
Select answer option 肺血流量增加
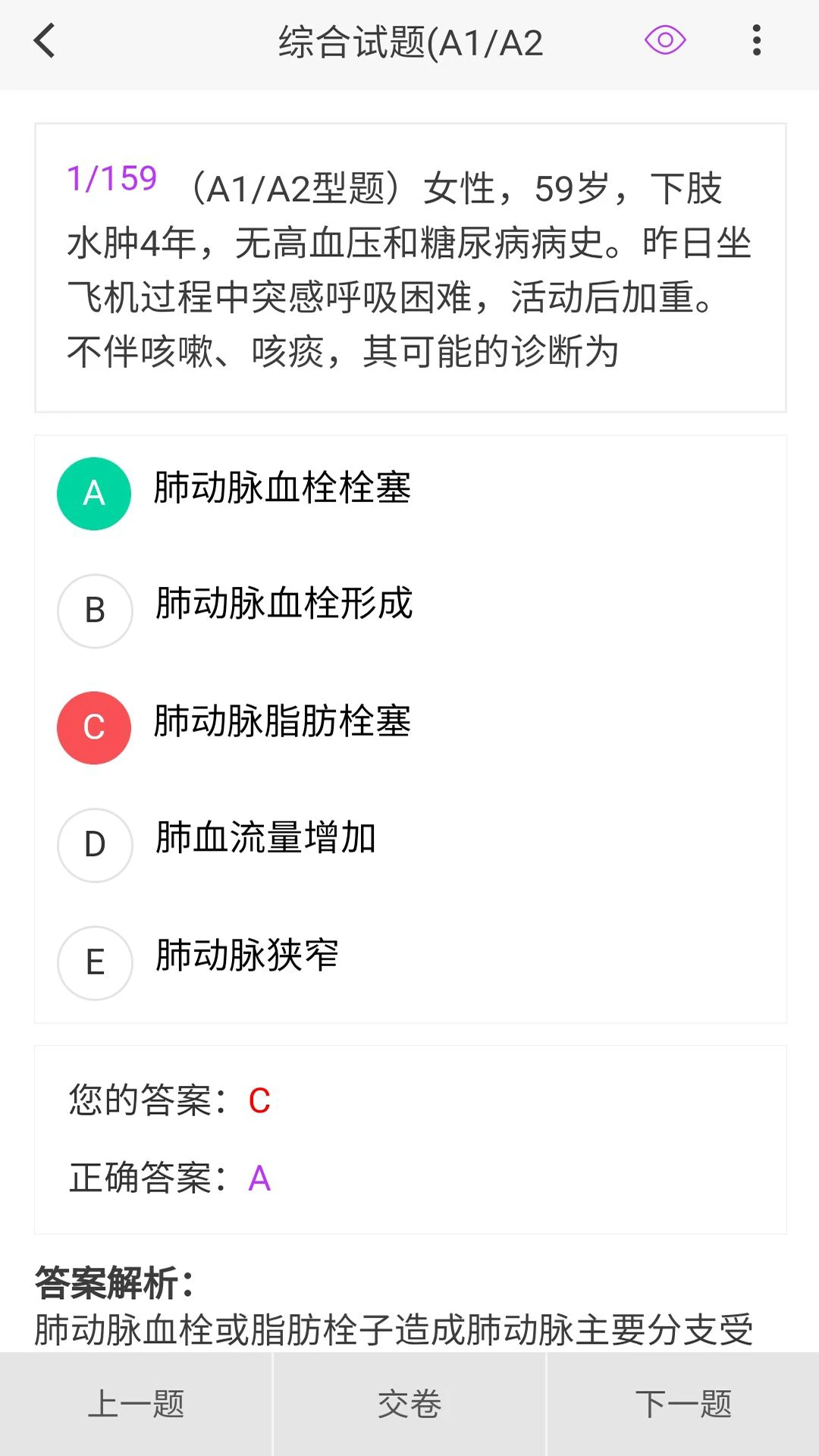point(265,837)
